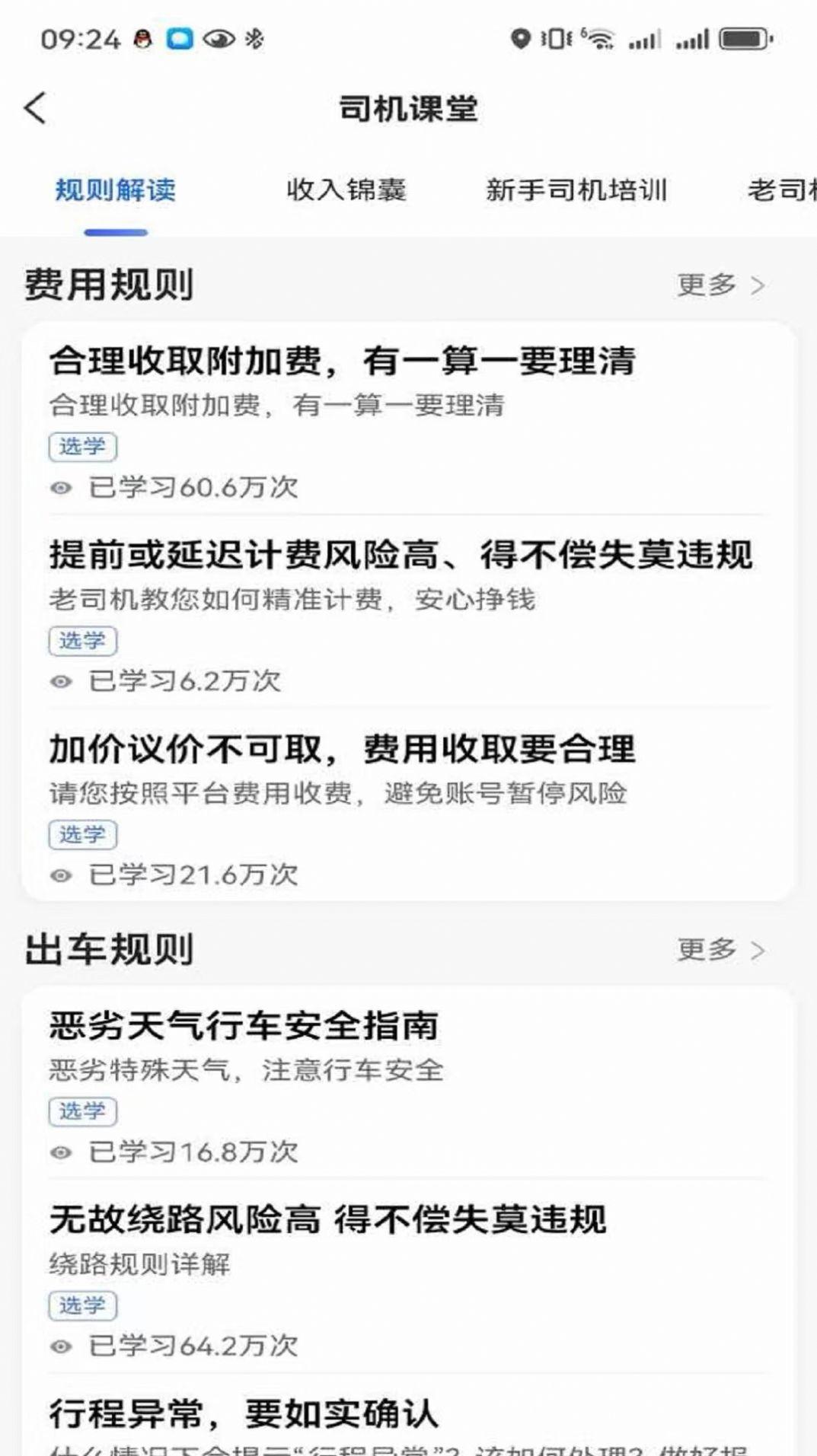Expand 更多 beside 出车规则
Screen dimensions: 817x1456
pyautogui.click(x=704, y=949)
